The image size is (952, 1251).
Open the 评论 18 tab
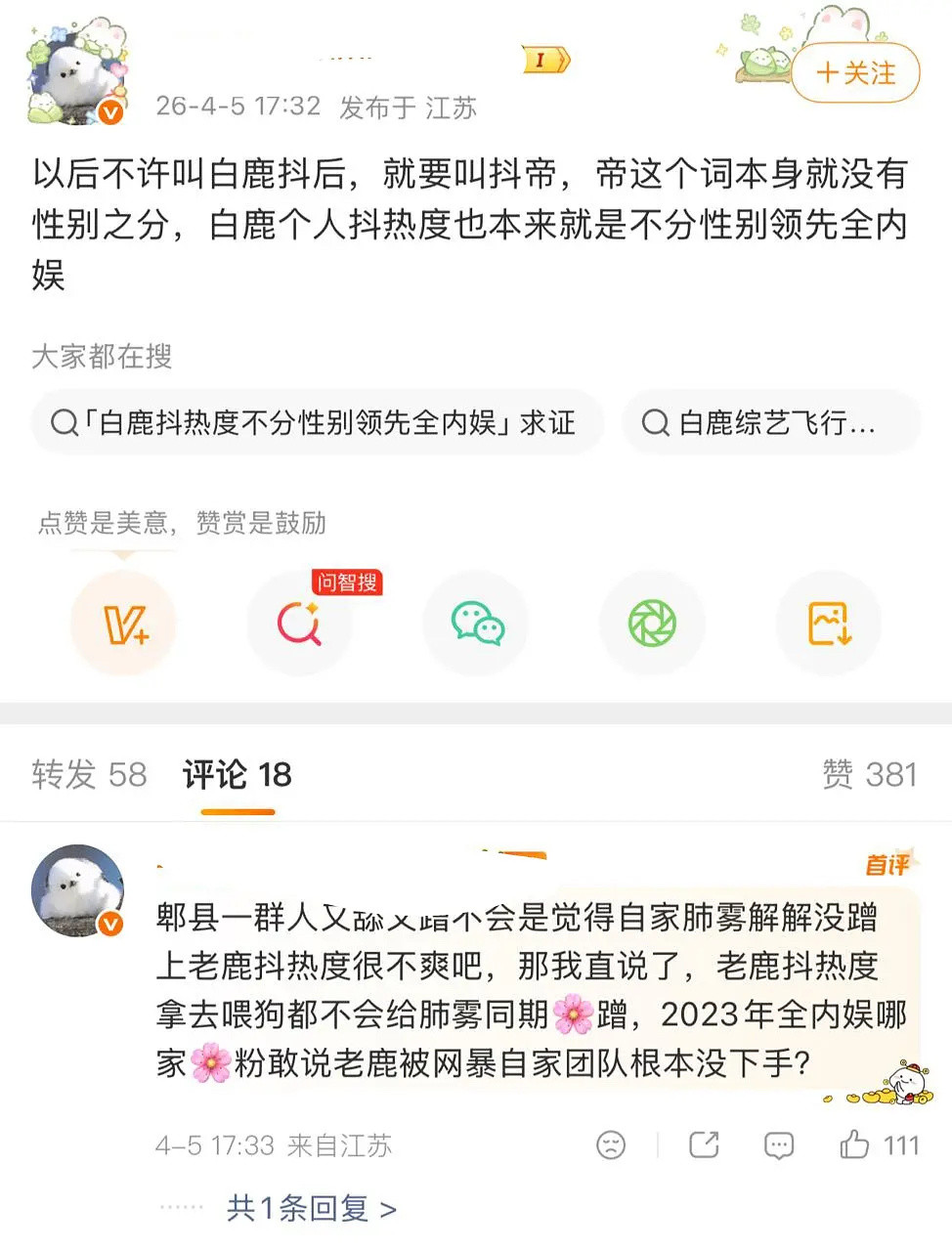tap(235, 774)
